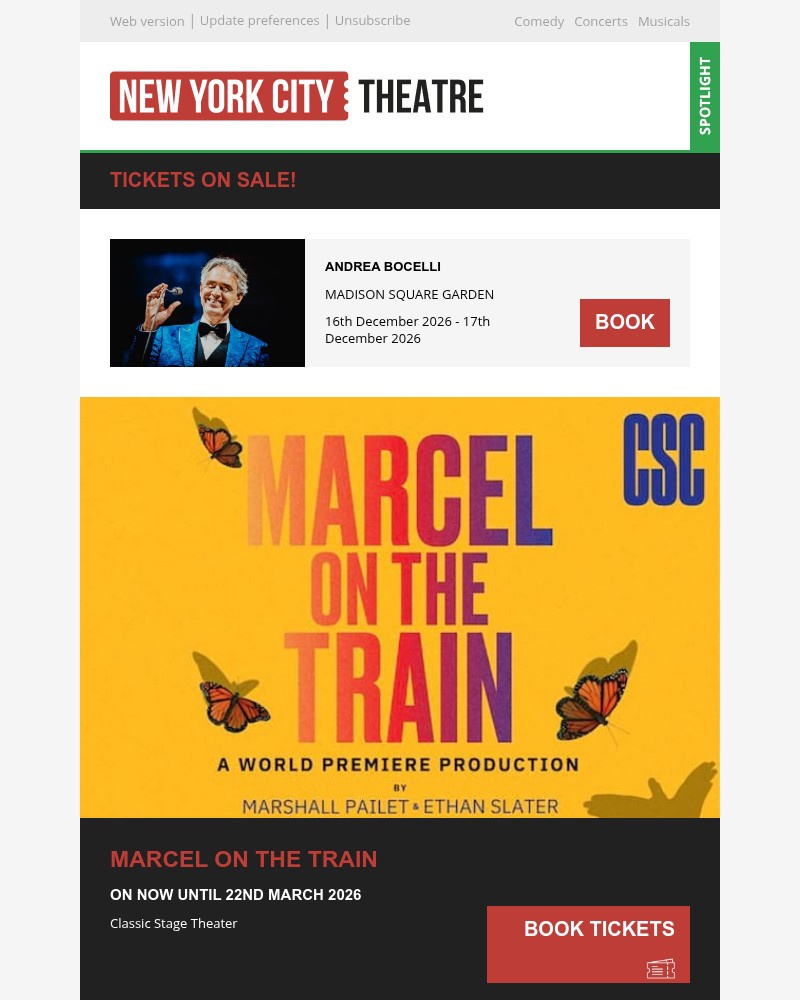This screenshot has height=1000, width=800.
Task: Open the ANDREA BOCELLI event title
Action: (383, 266)
